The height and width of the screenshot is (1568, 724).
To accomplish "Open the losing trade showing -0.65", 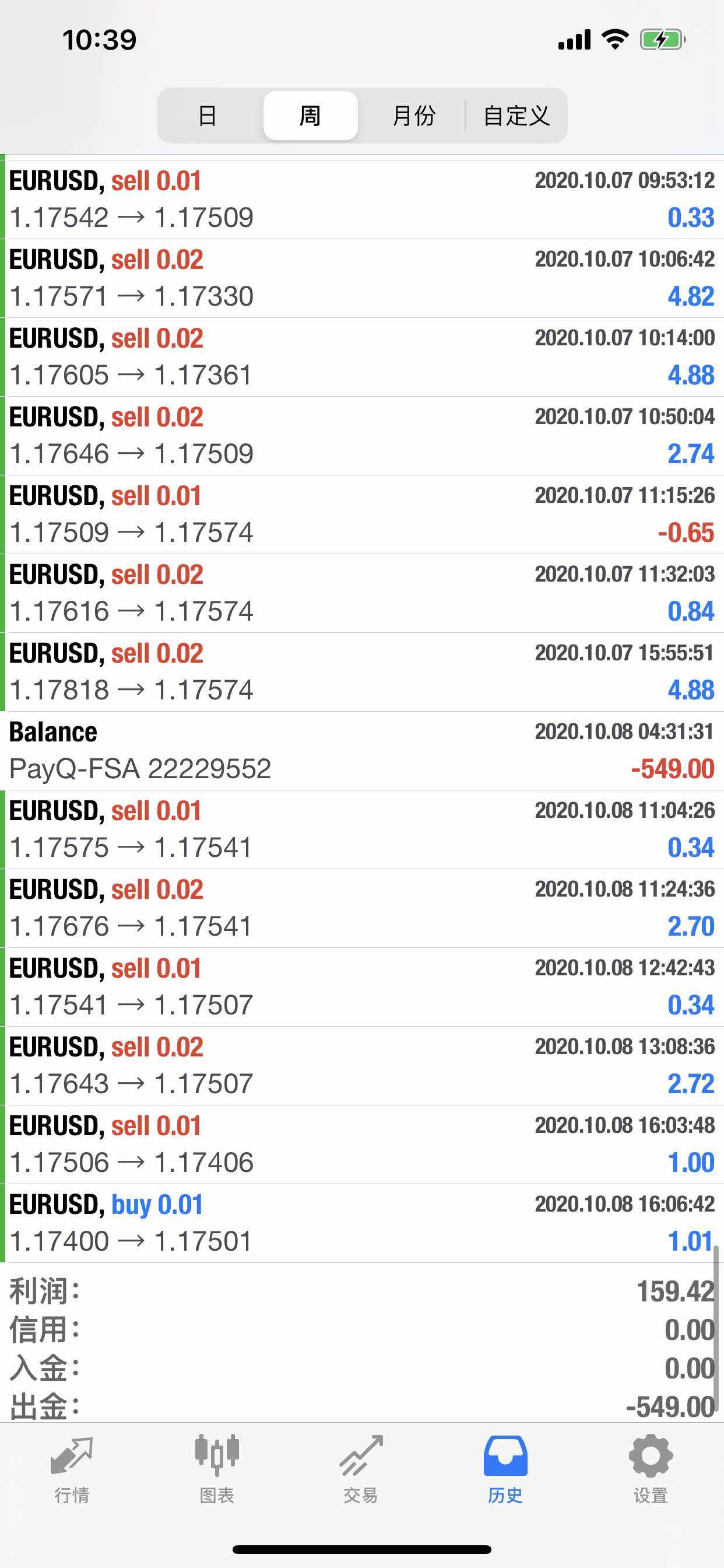I will (x=362, y=514).
